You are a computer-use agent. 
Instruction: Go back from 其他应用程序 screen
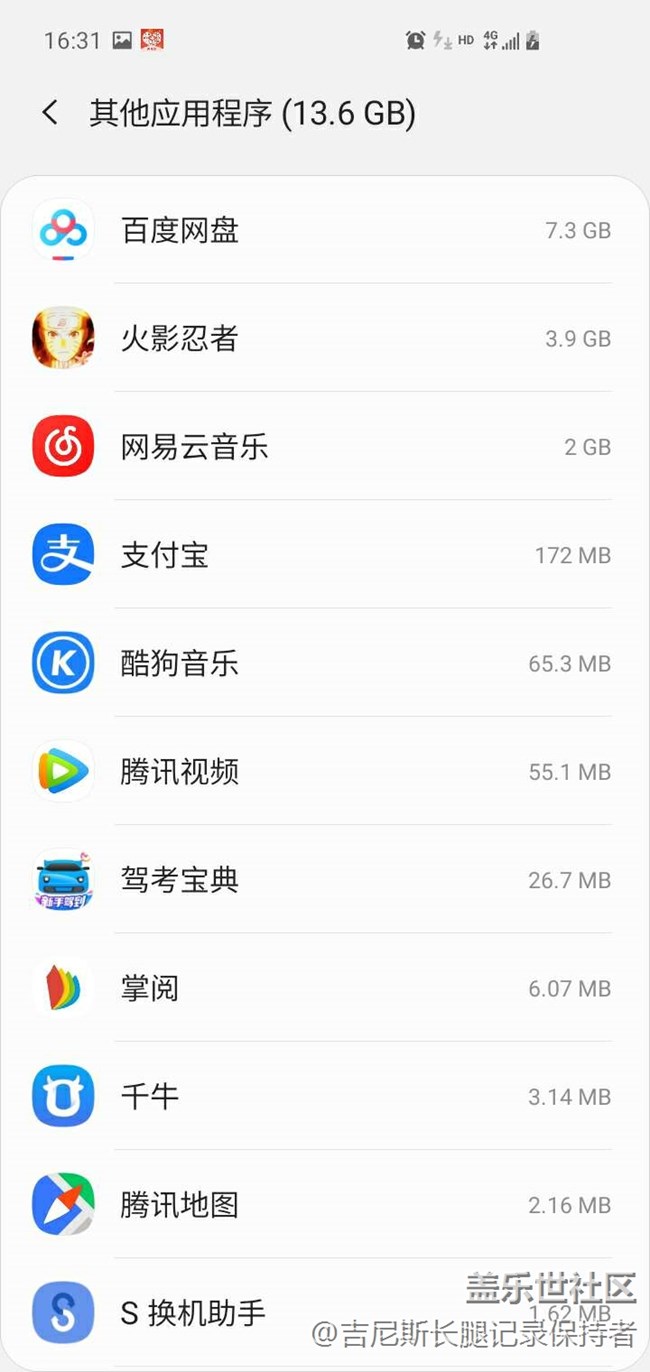[50, 113]
